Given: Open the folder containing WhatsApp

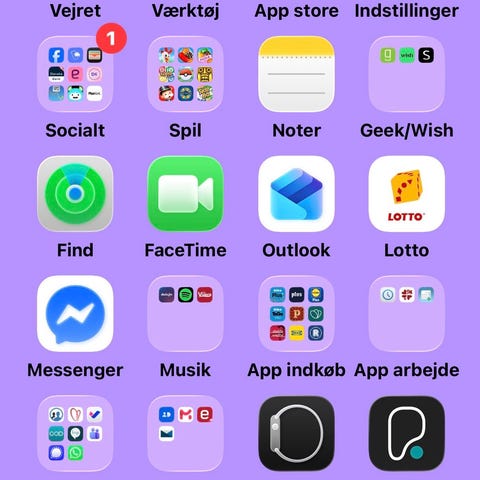Looking at the screenshot, I should [75, 433].
